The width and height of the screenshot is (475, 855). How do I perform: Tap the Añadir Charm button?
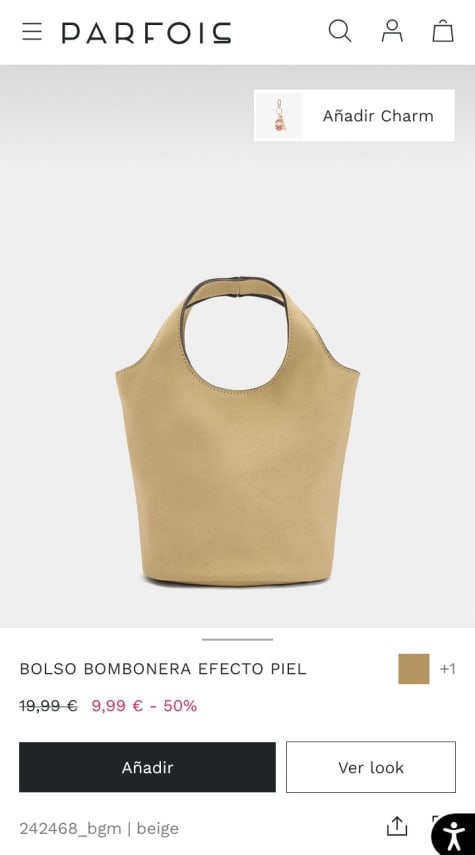click(x=354, y=116)
